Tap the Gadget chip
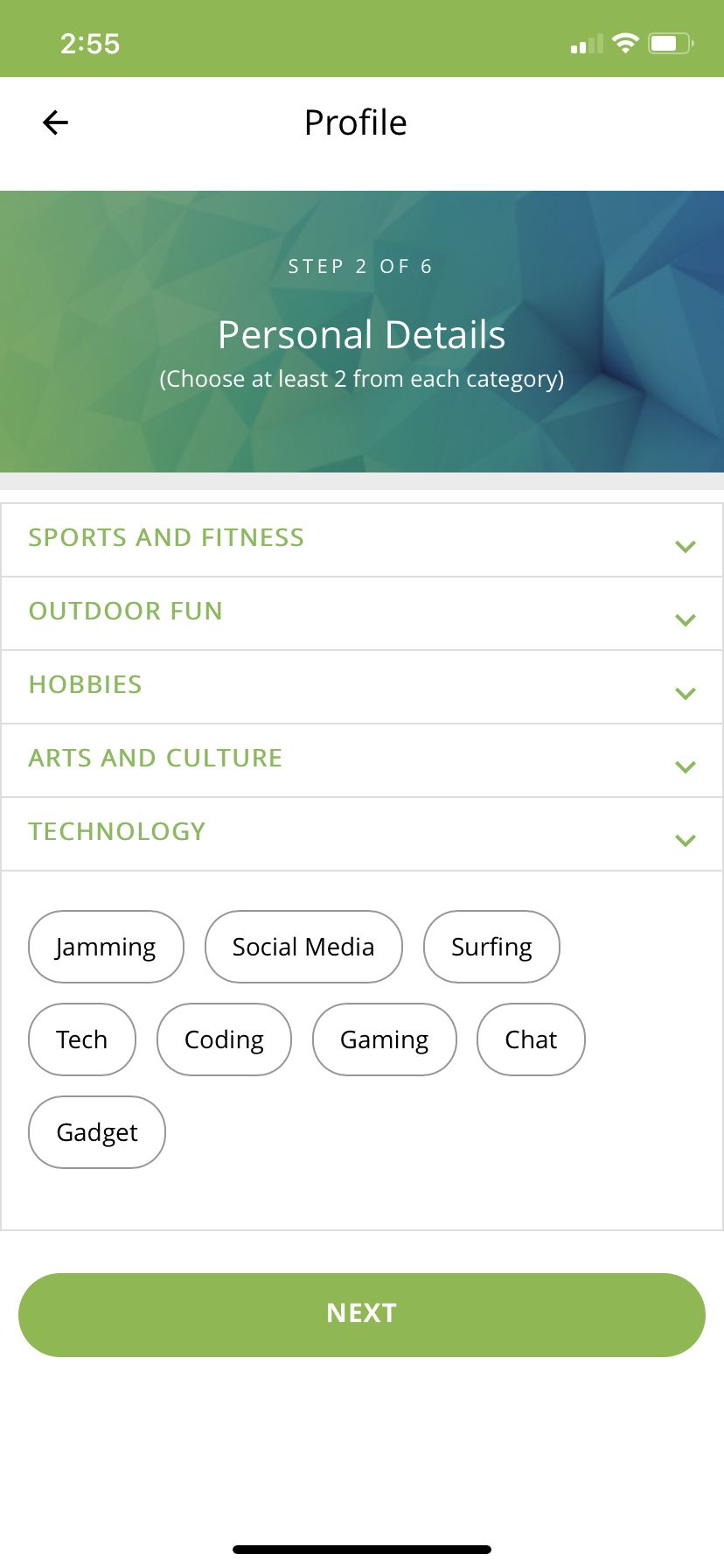The image size is (724, 1568). 97,1132
